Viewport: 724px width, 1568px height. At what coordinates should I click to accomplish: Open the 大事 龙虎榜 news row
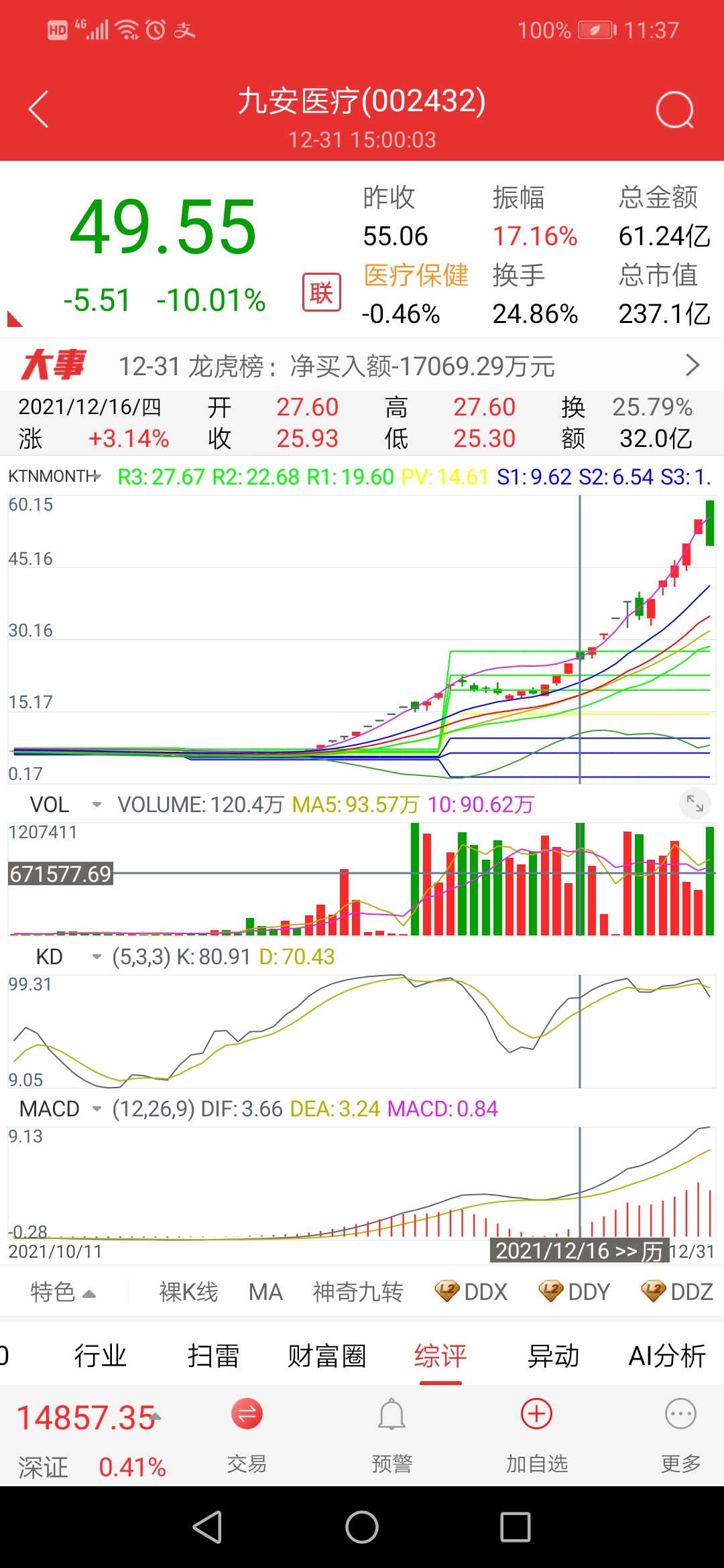pos(362,366)
